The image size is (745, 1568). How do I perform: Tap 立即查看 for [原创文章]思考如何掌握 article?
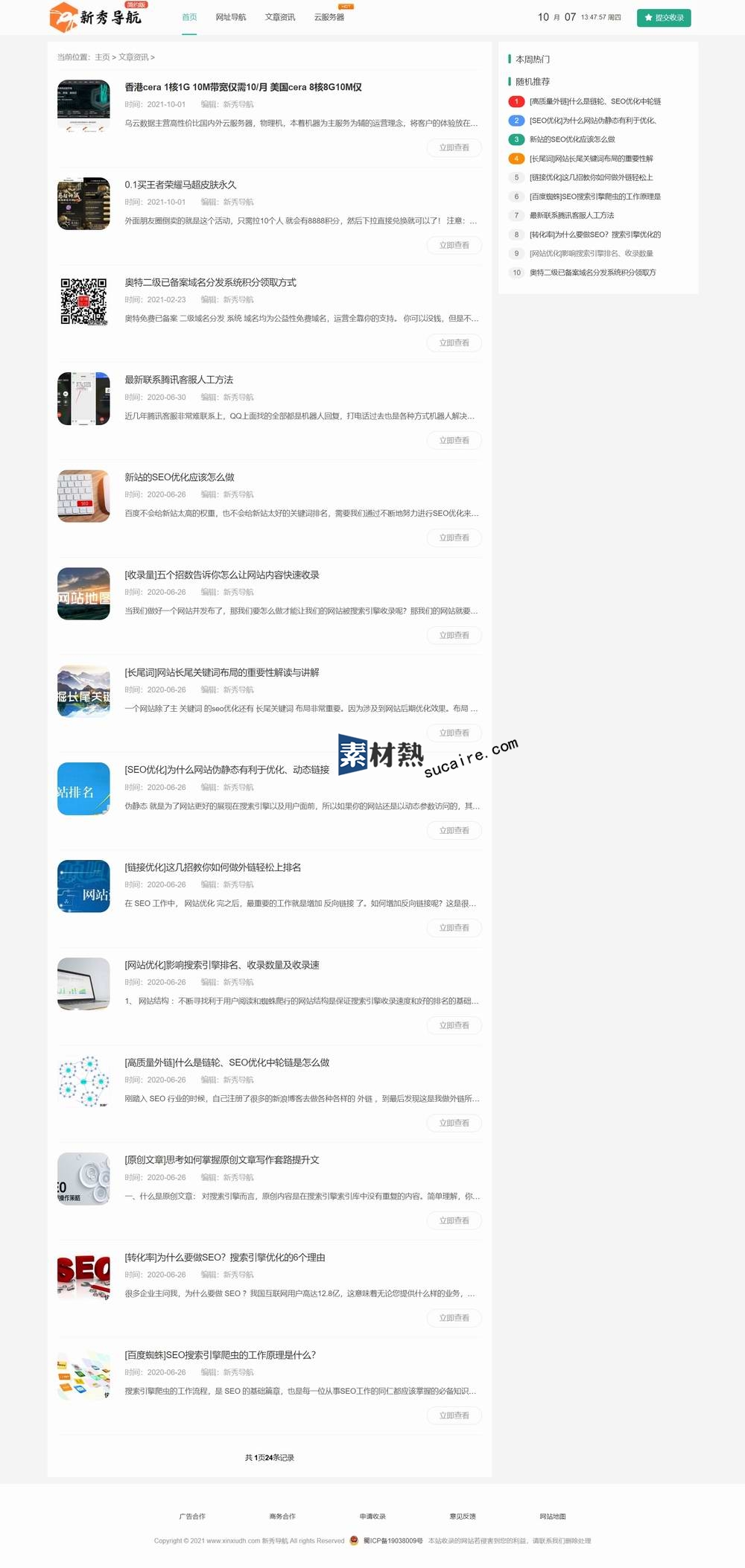point(454,1220)
